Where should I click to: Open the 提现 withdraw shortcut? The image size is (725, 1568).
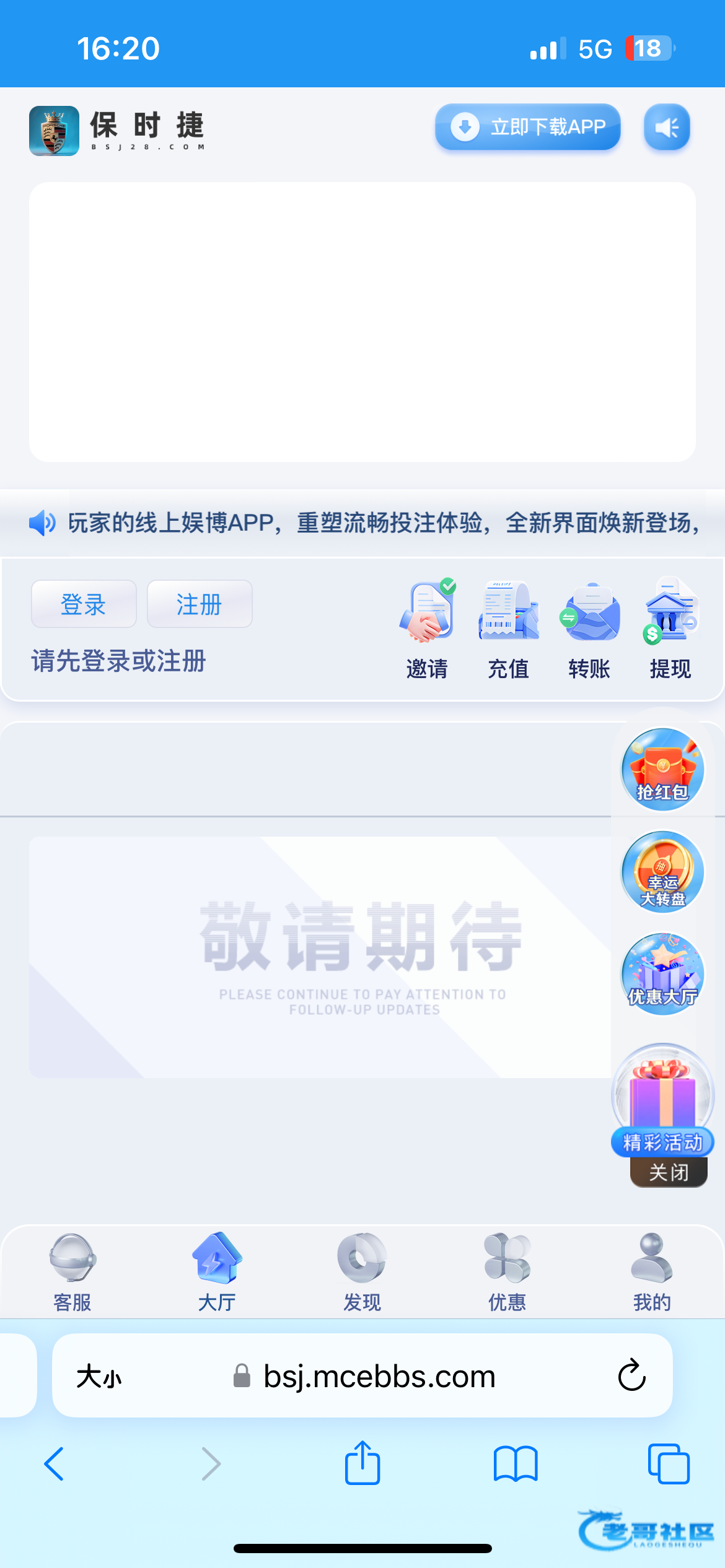click(x=670, y=629)
